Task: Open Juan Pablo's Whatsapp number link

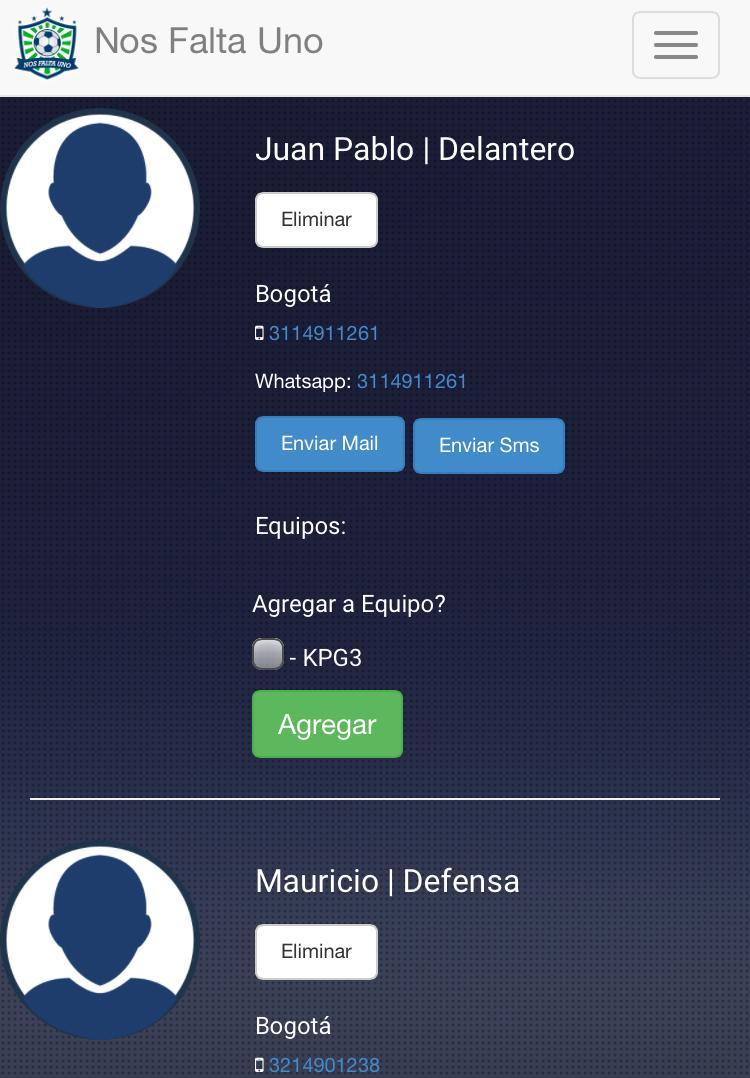Action: click(x=411, y=381)
